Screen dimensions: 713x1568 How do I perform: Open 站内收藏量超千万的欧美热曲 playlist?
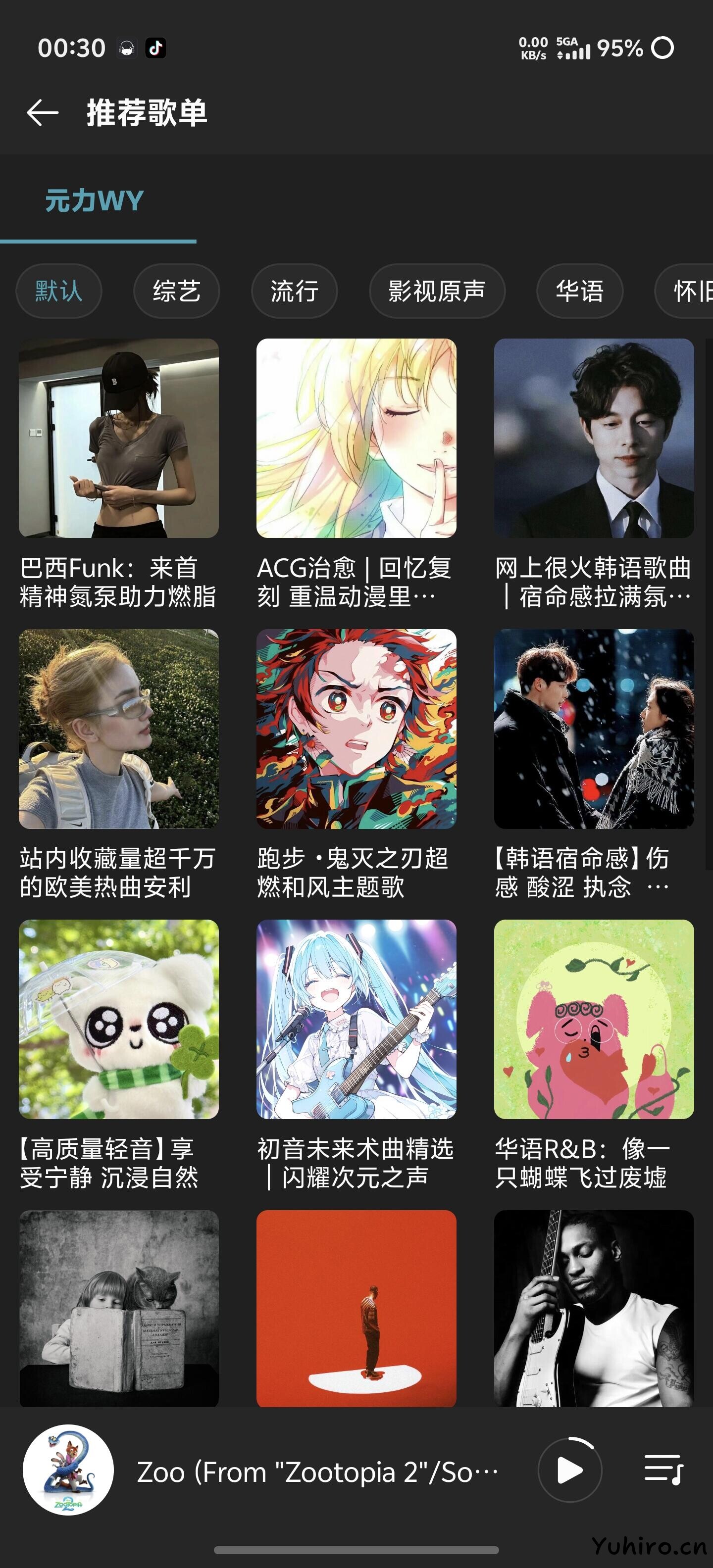click(x=119, y=729)
